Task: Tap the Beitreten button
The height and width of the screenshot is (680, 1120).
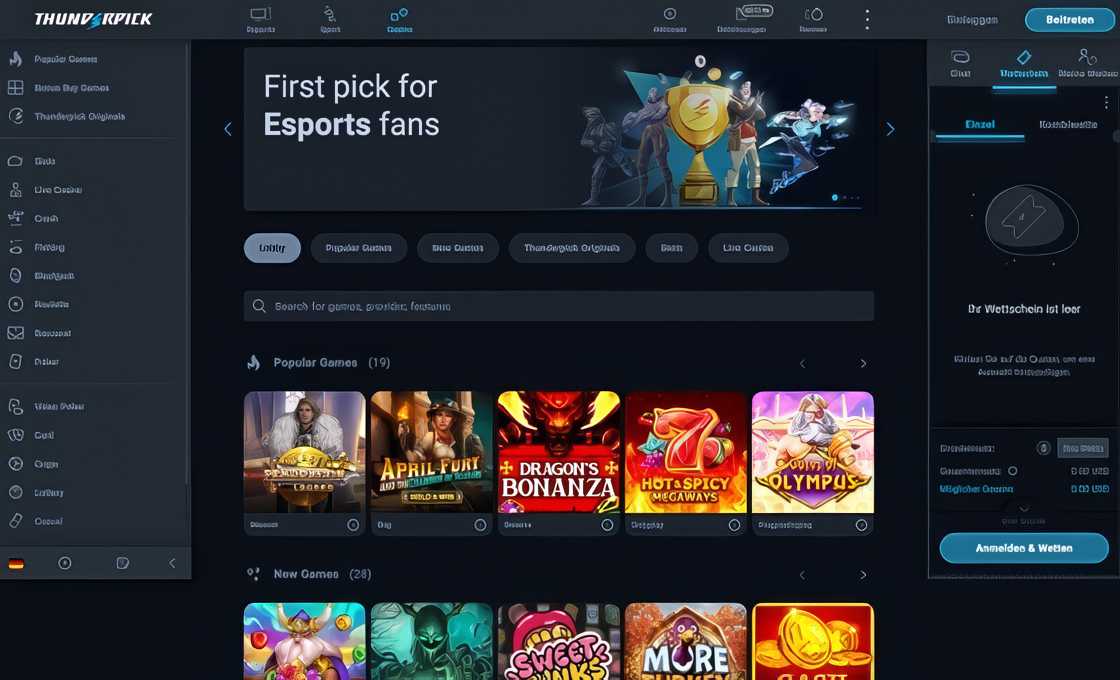Action: [1069, 20]
